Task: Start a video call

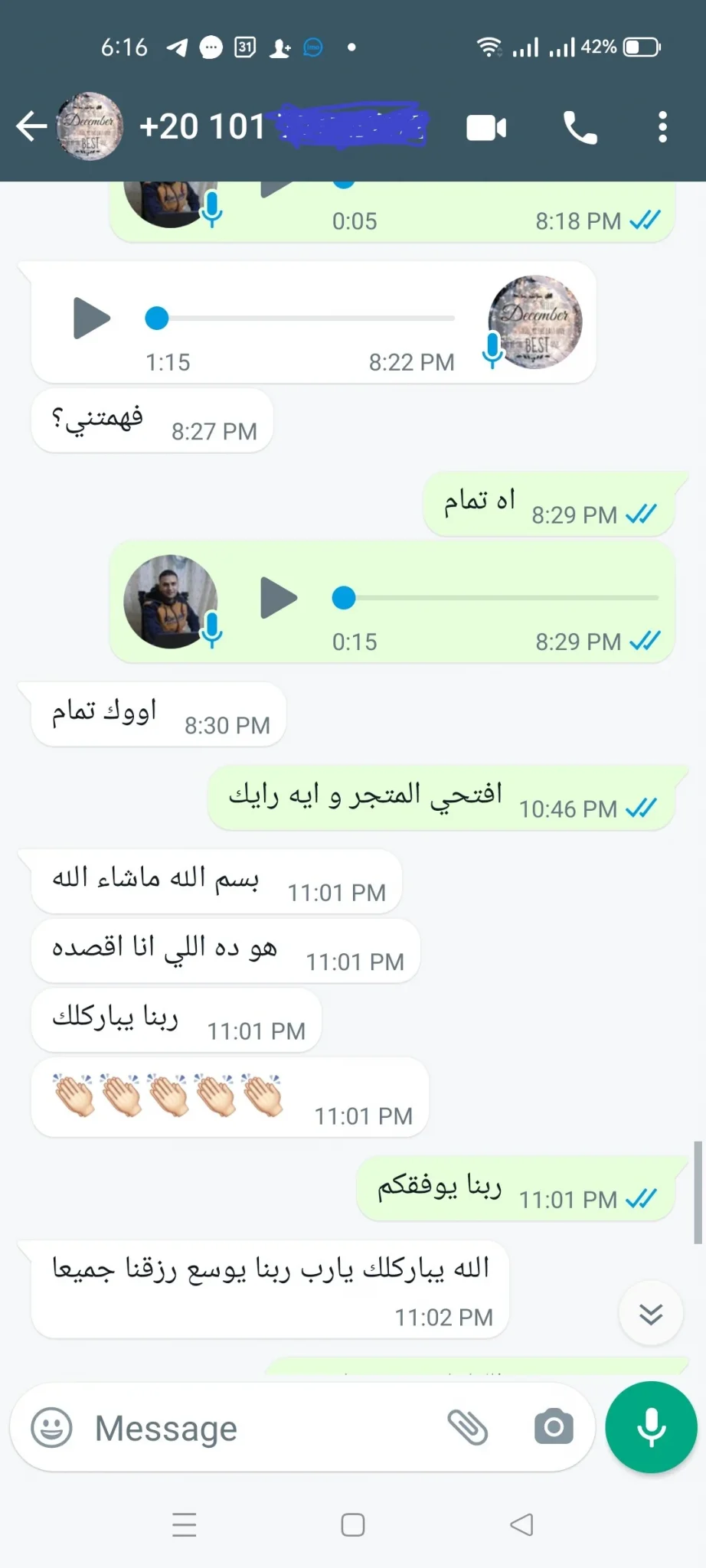Action: click(486, 128)
